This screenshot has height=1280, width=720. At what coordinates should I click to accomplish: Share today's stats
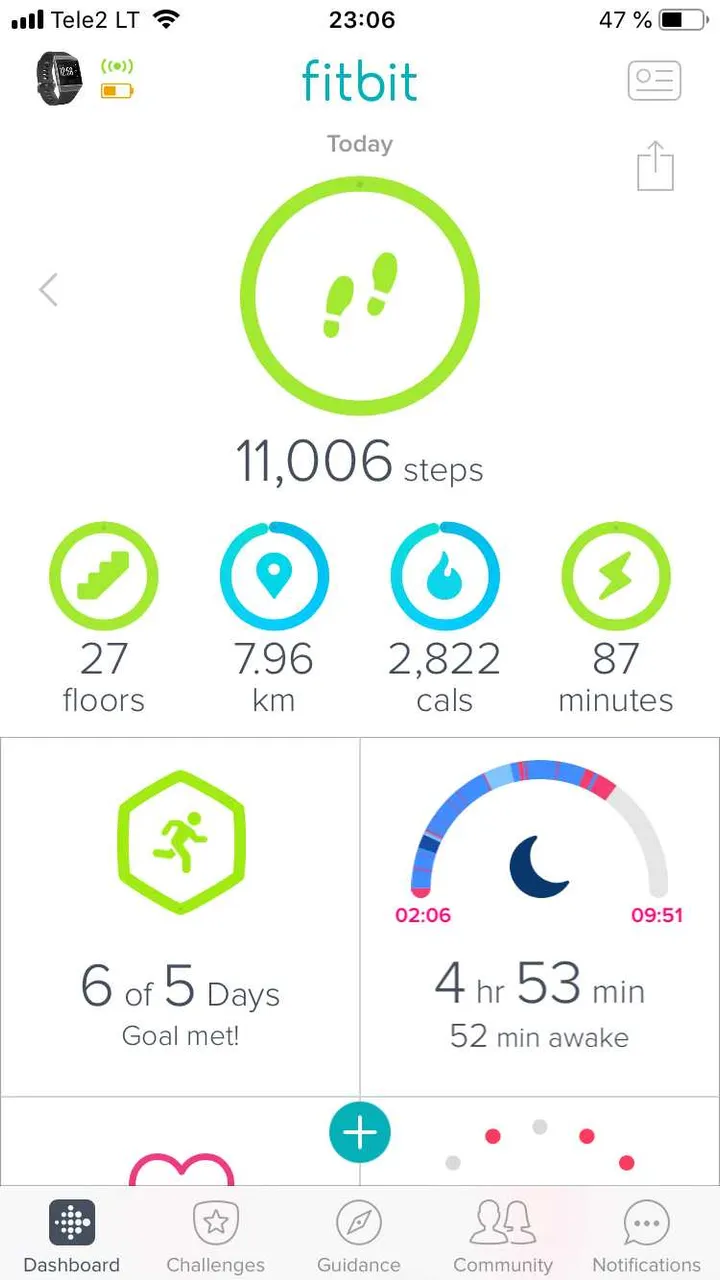point(655,166)
